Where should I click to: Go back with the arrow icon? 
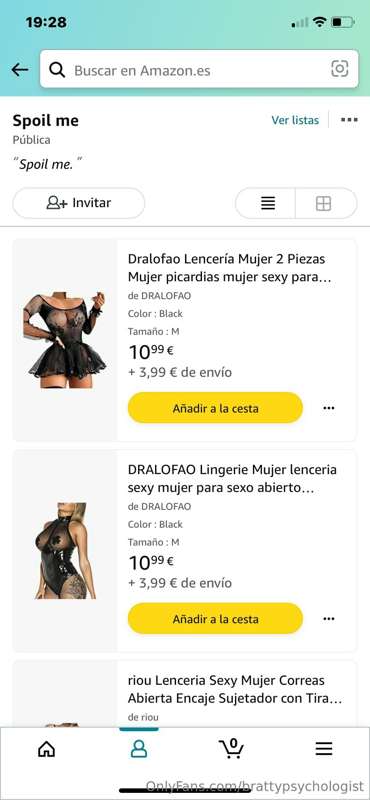pos(19,69)
